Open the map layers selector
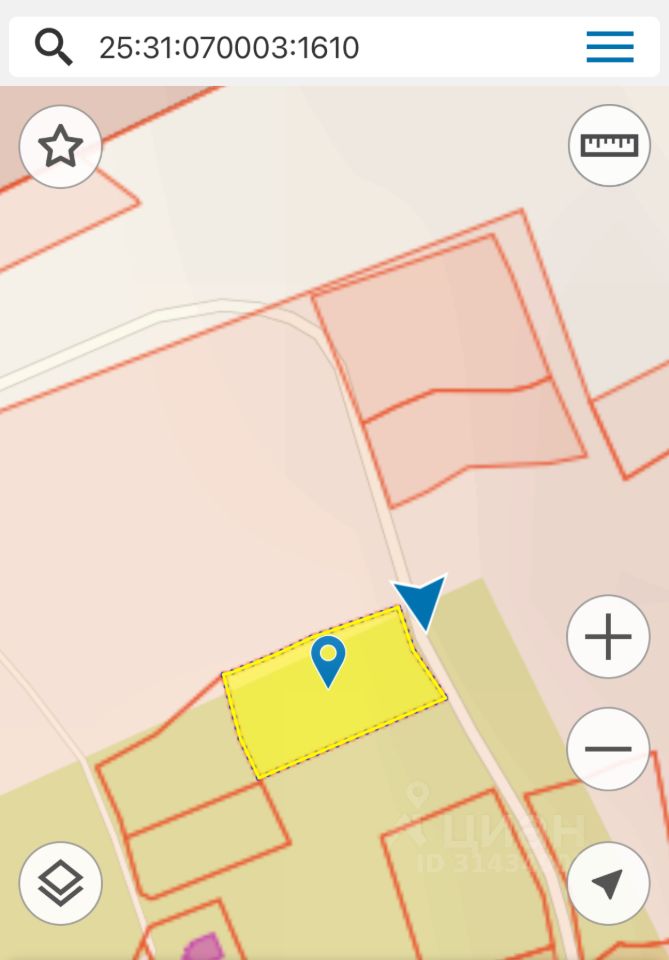Viewport: 669px width, 960px height. [60, 883]
